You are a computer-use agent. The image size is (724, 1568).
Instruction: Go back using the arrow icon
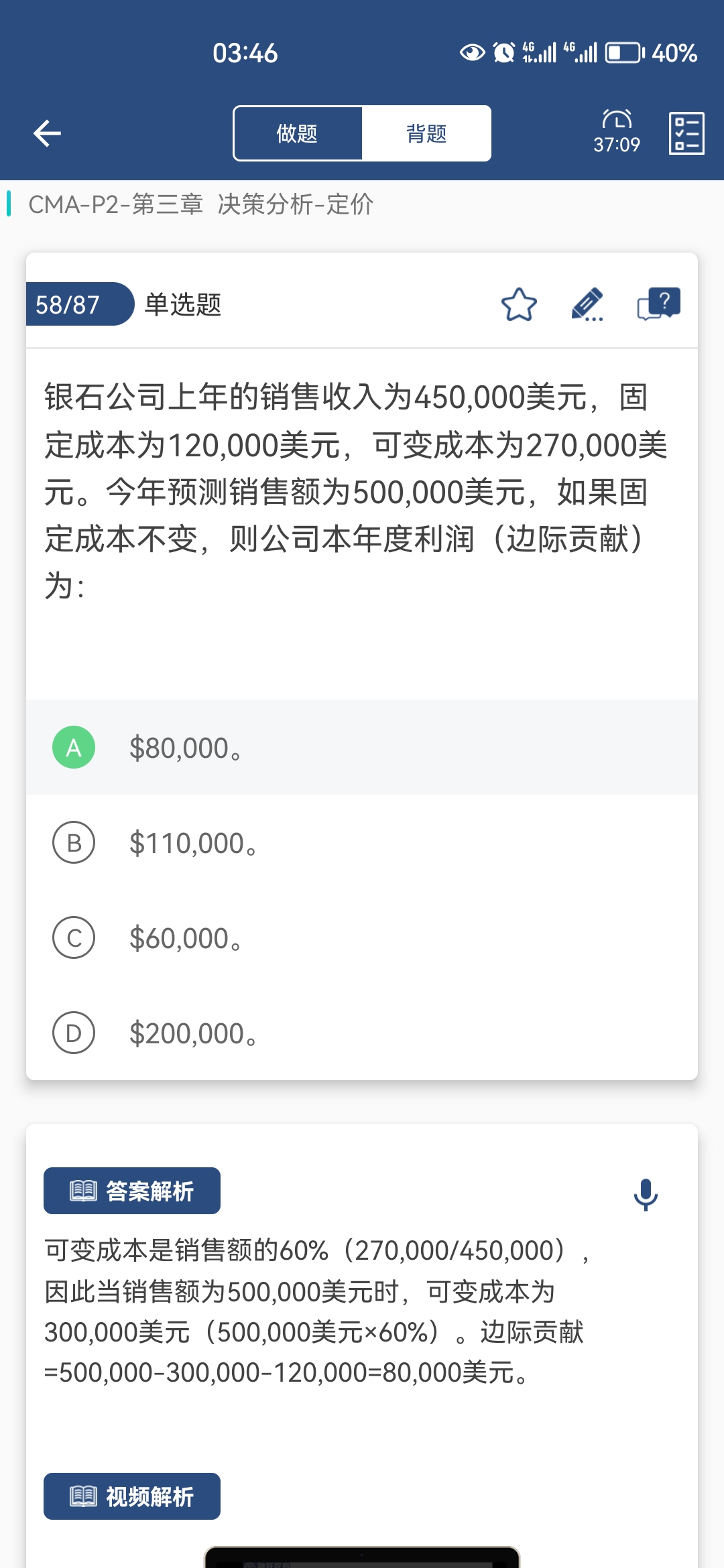(47, 133)
